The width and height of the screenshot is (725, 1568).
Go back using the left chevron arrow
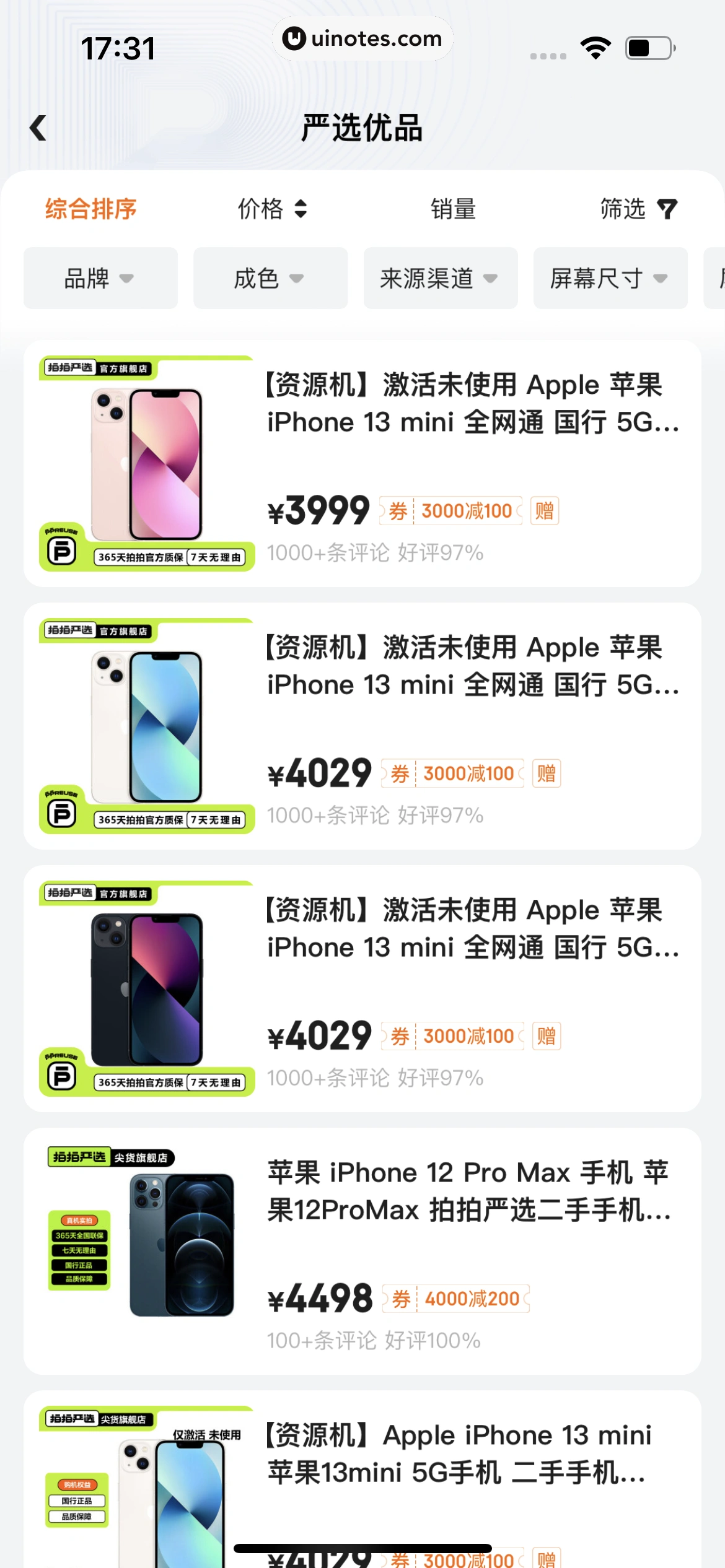(x=38, y=128)
